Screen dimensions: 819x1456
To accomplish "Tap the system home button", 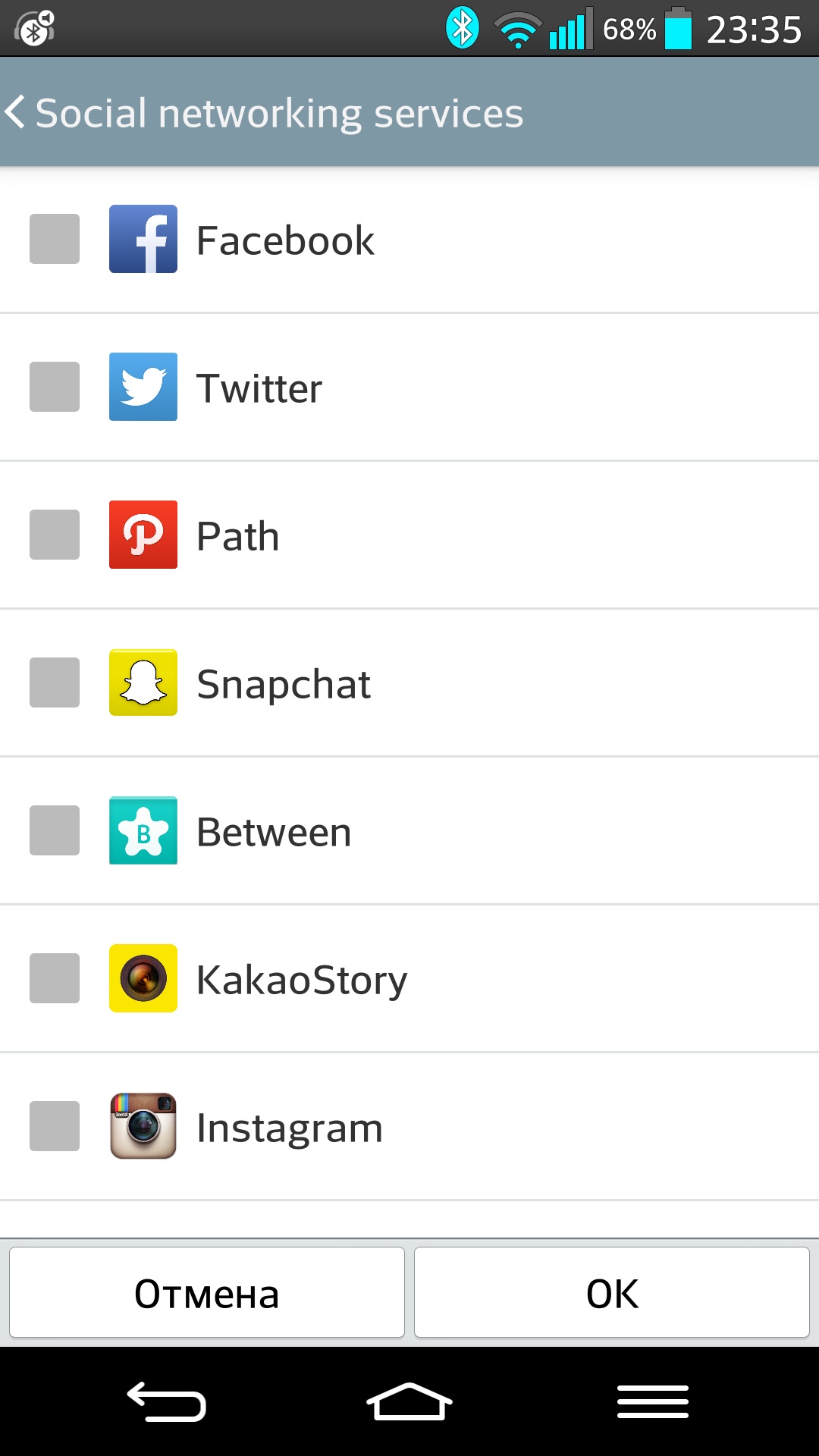I will click(409, 1401).
